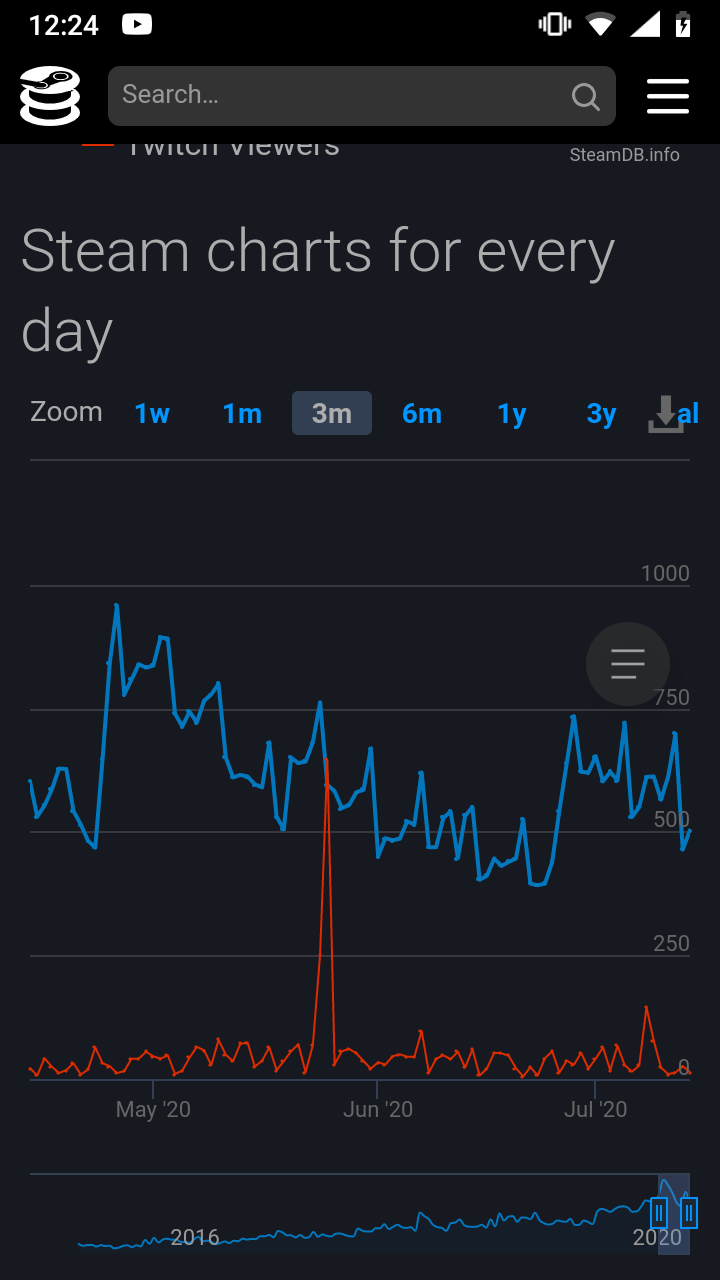Set chart zoom to 1w

[152, 413]
